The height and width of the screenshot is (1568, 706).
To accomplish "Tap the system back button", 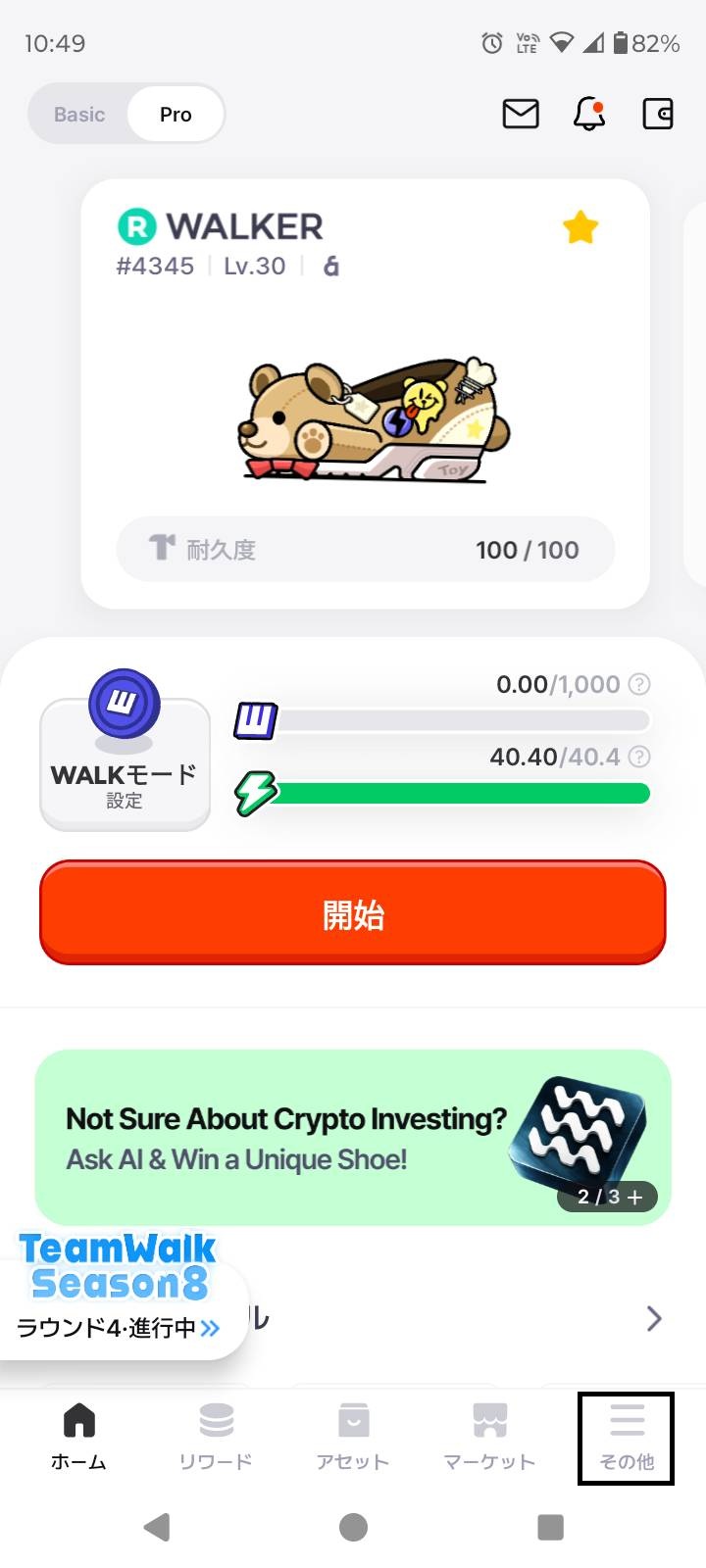I will click(x=157, y=1527).
